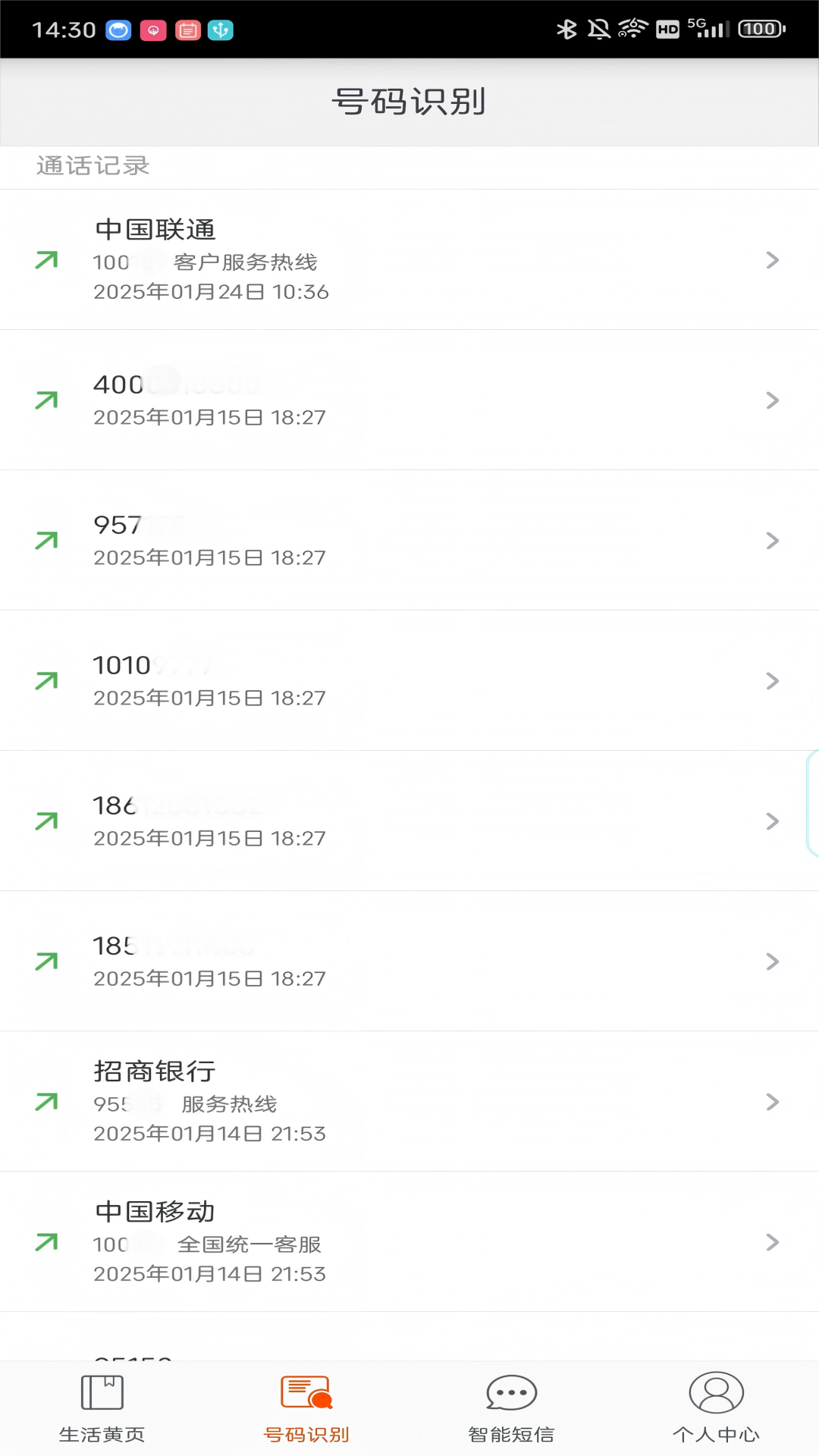Tap outgoing call arrow beside 中国移动

coord(47,1242)
